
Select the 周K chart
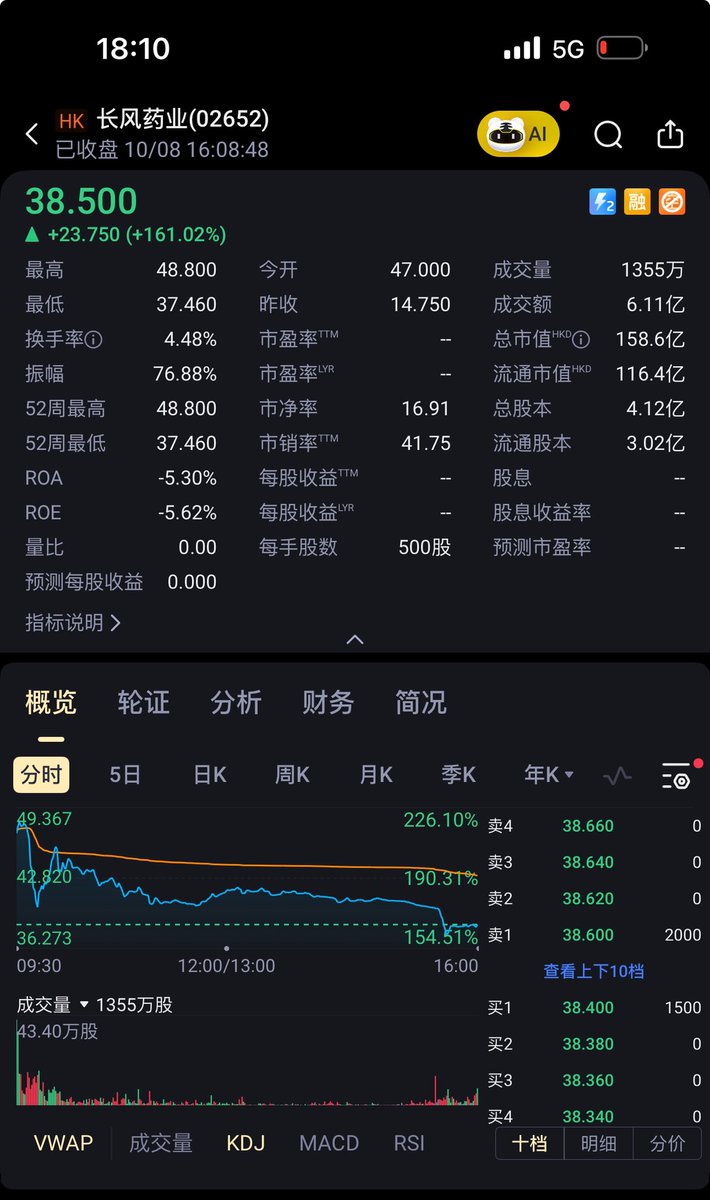click(292, 774)
